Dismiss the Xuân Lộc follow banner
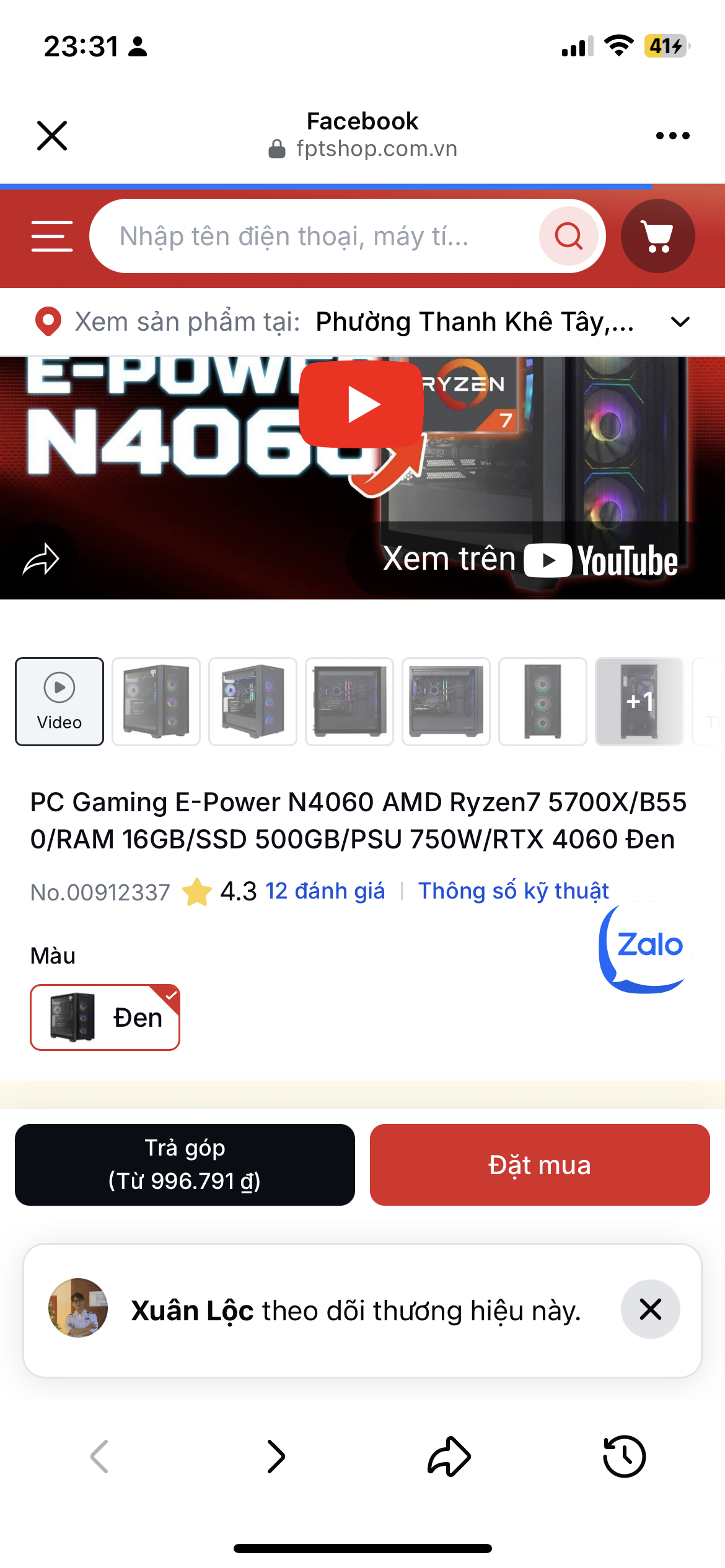 click(x=650, y=1310)
